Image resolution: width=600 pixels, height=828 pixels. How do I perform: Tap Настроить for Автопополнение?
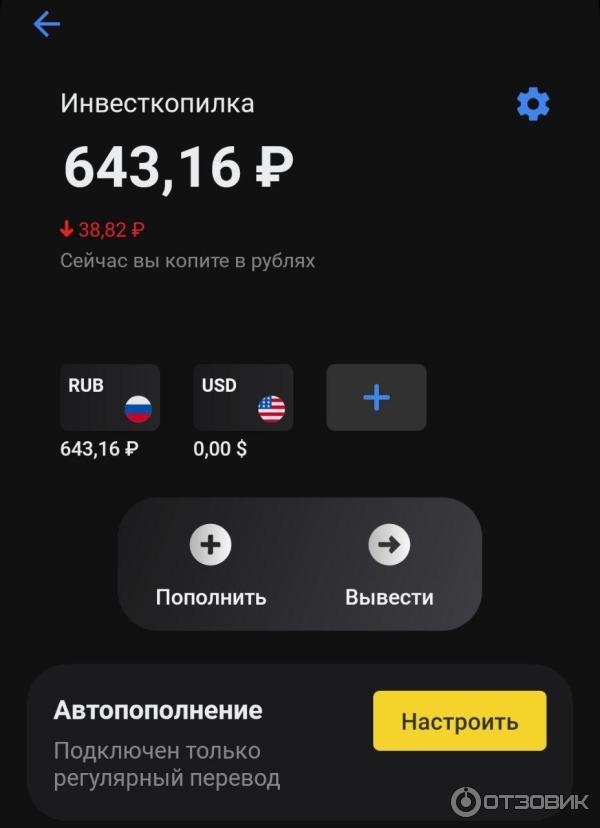(459, 721)
